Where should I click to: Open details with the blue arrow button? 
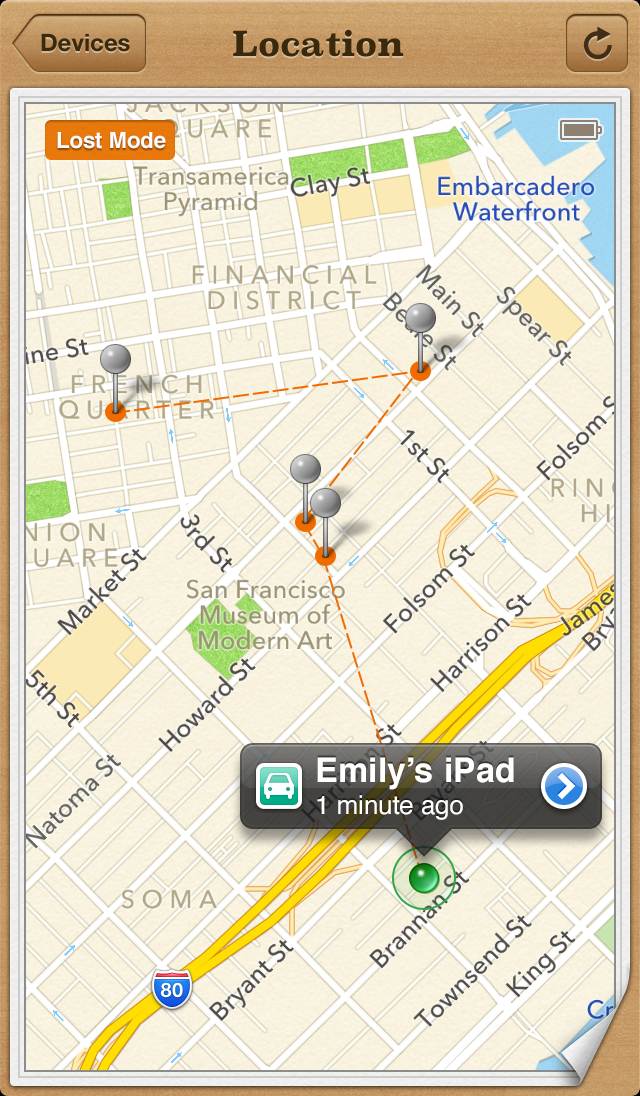tap(563, 787)
